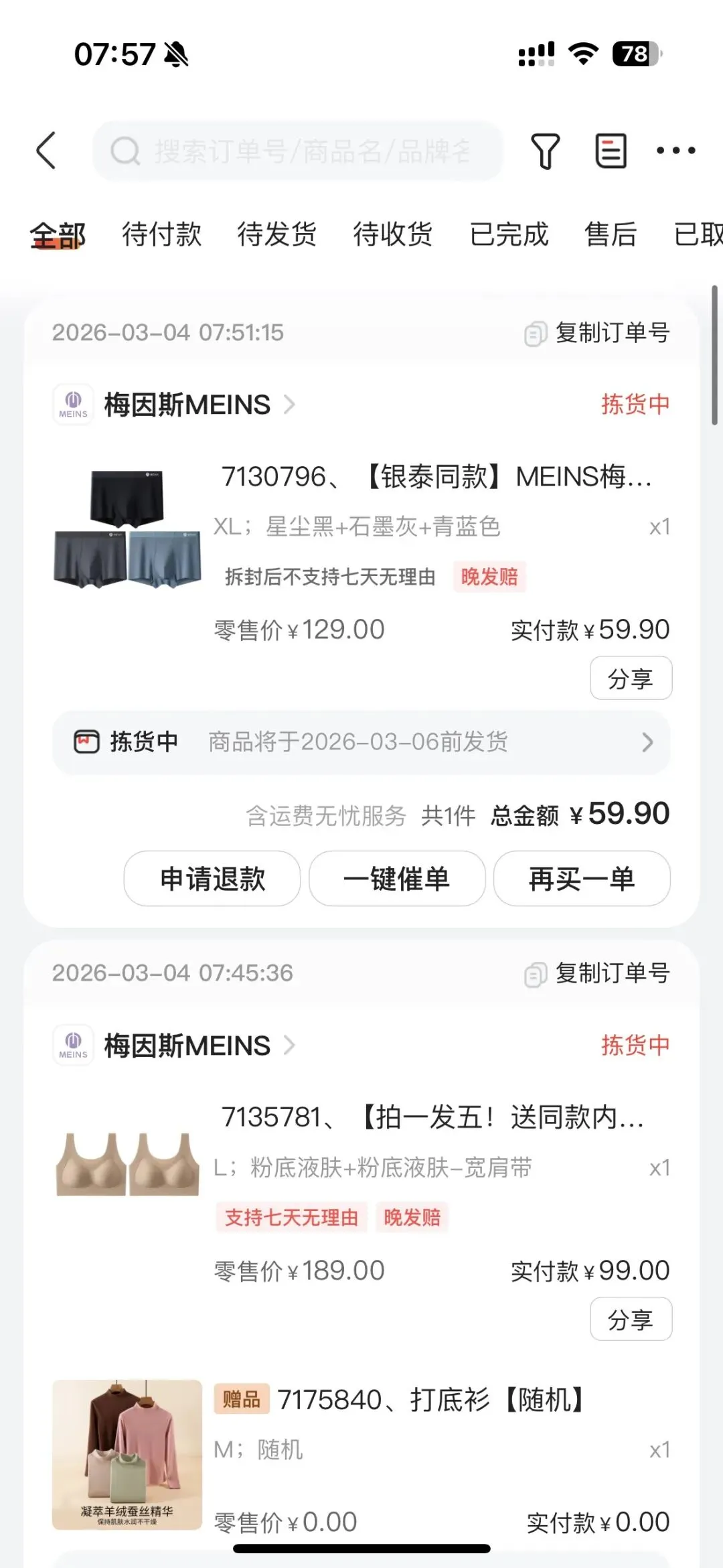Tap 申请退款 to request a refund
This screenshot has width=723, height=1568.
(212, 879)
